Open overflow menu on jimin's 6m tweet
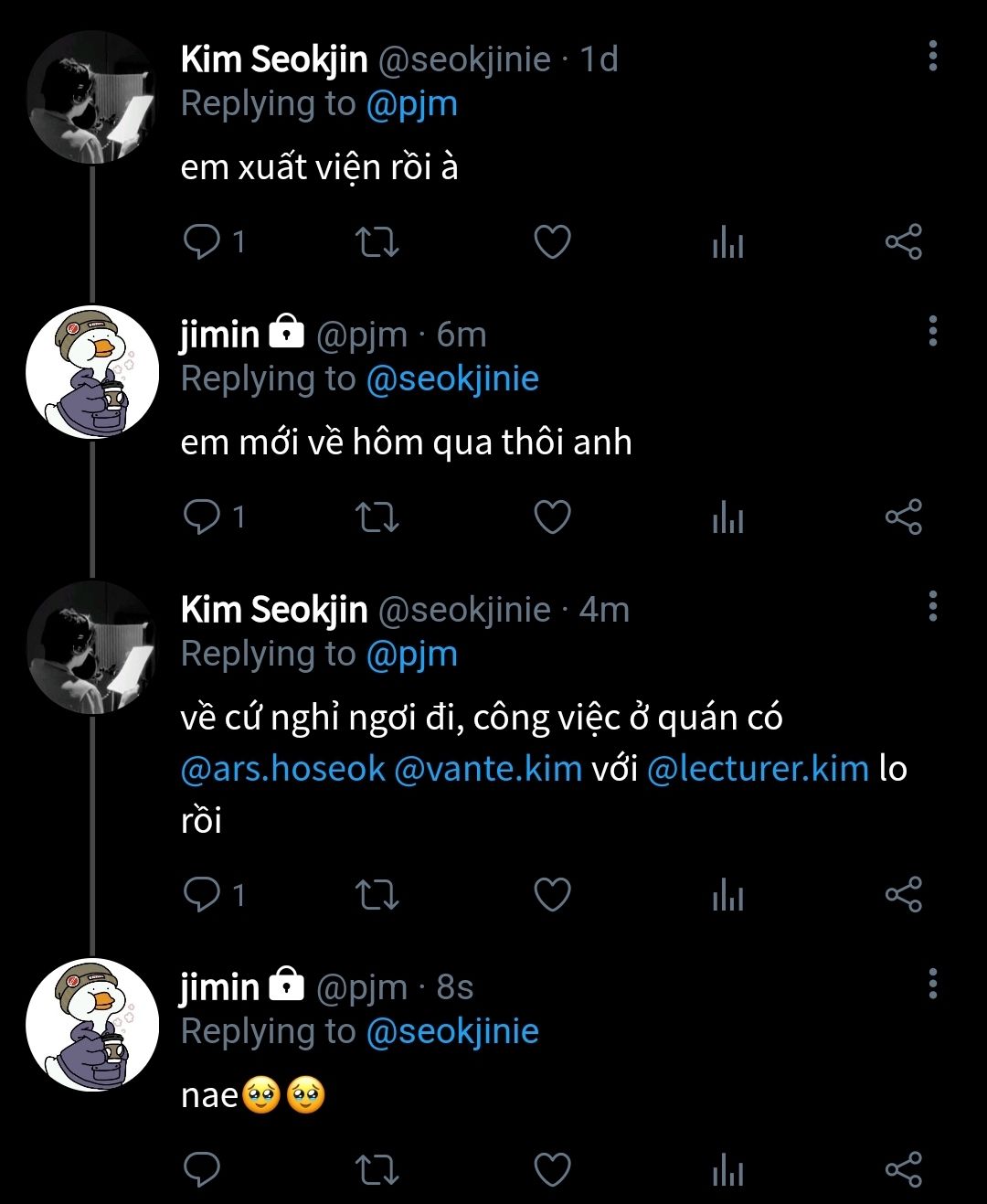Image resolution: width=987 pixels, height=1204 pixels. (x=932, y=331)
